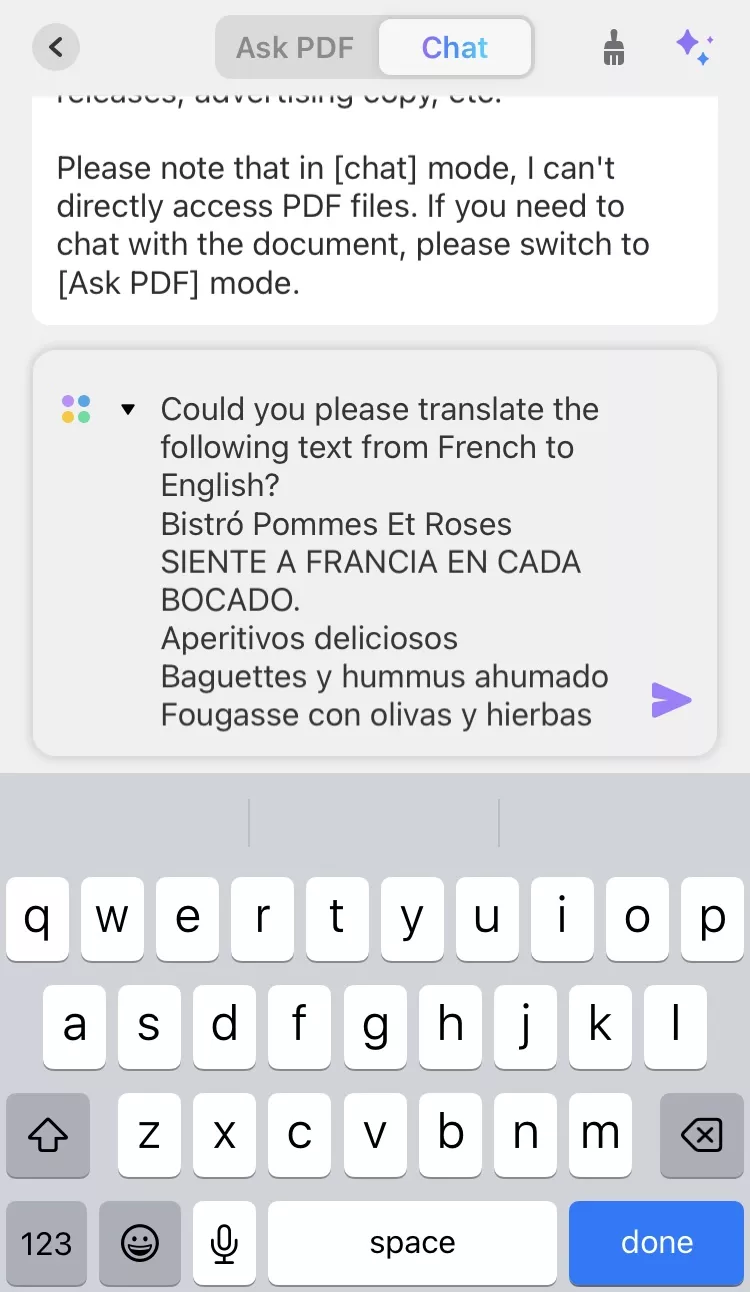
Task: Switch to Ask PDF mode
Action: click(x=294, y=47)
